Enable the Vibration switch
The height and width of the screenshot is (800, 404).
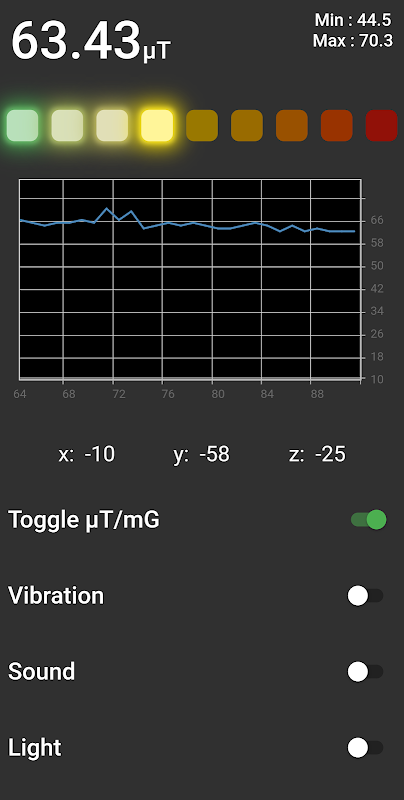pos(365,596)
